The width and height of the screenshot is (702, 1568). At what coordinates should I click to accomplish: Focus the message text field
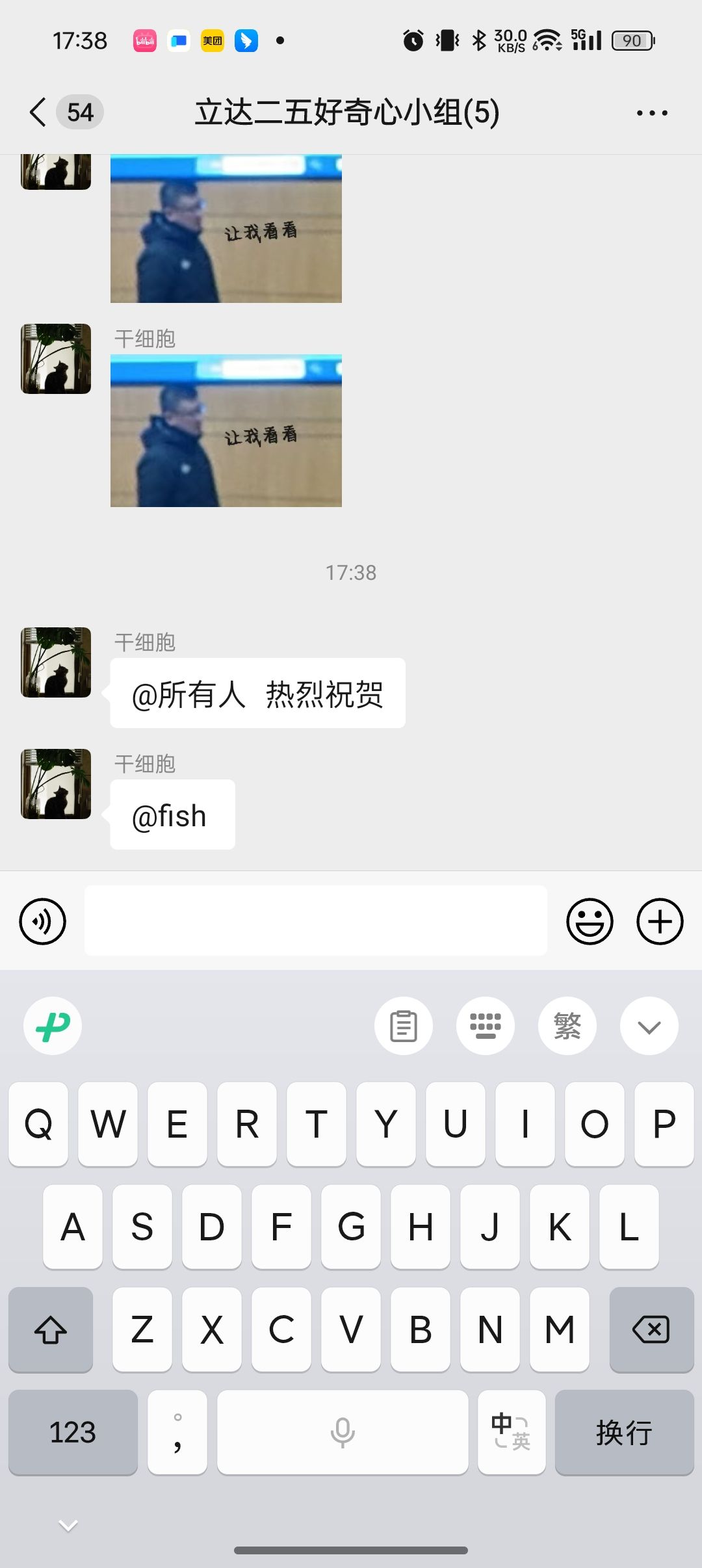(315, 921)
